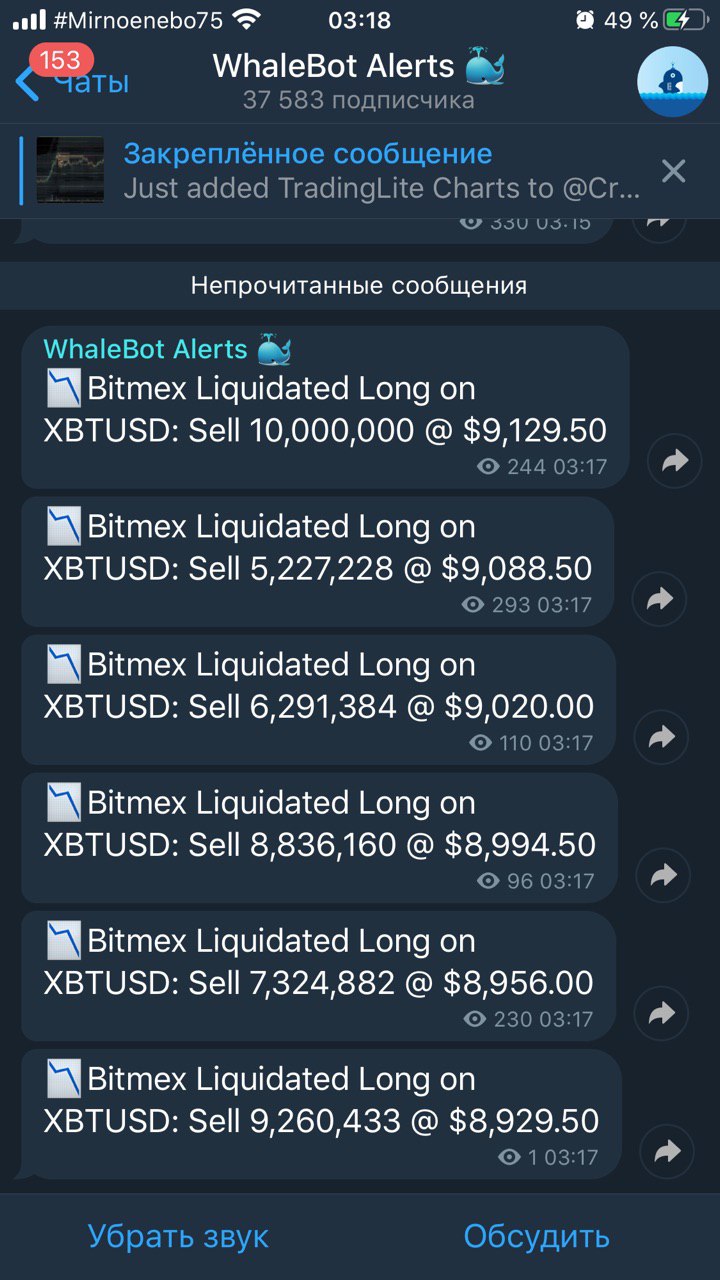Forward the $9,088.50 liquidation message
This screenshot has width=720, height=1280.
tap(660, 599)
